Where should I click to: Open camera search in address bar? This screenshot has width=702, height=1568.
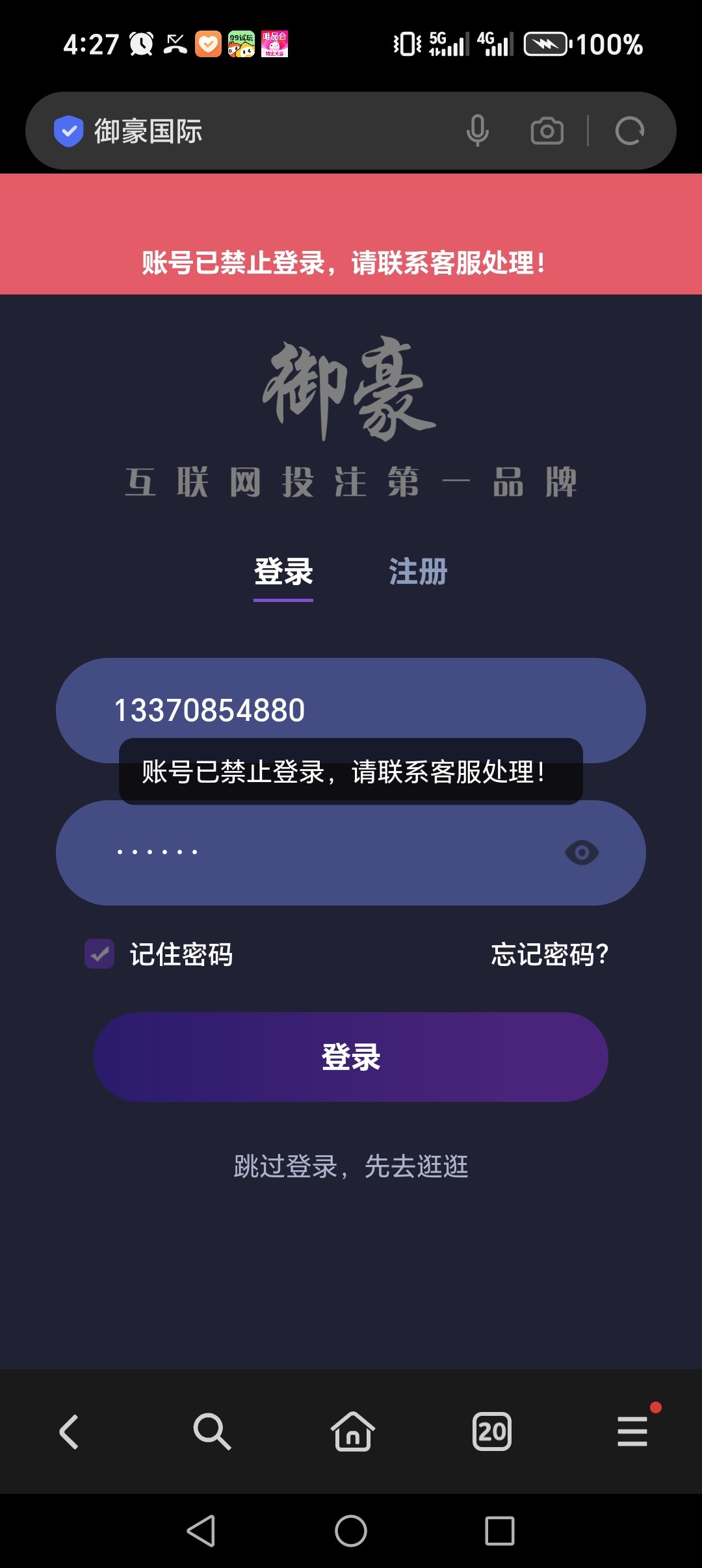point(547,131)
